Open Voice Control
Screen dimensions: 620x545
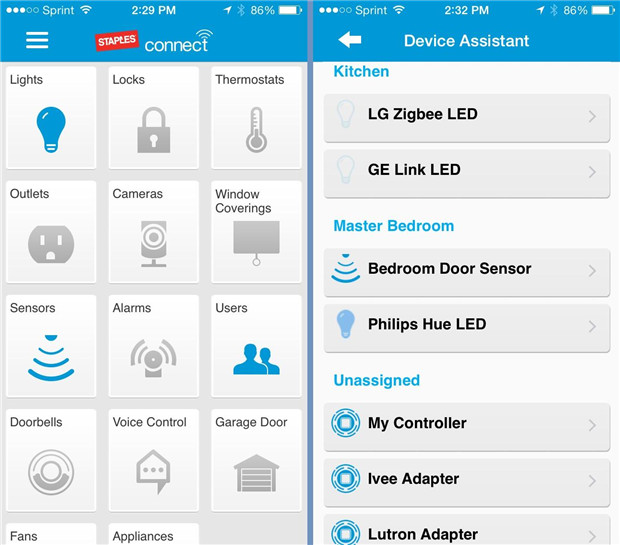click(153, 460)
